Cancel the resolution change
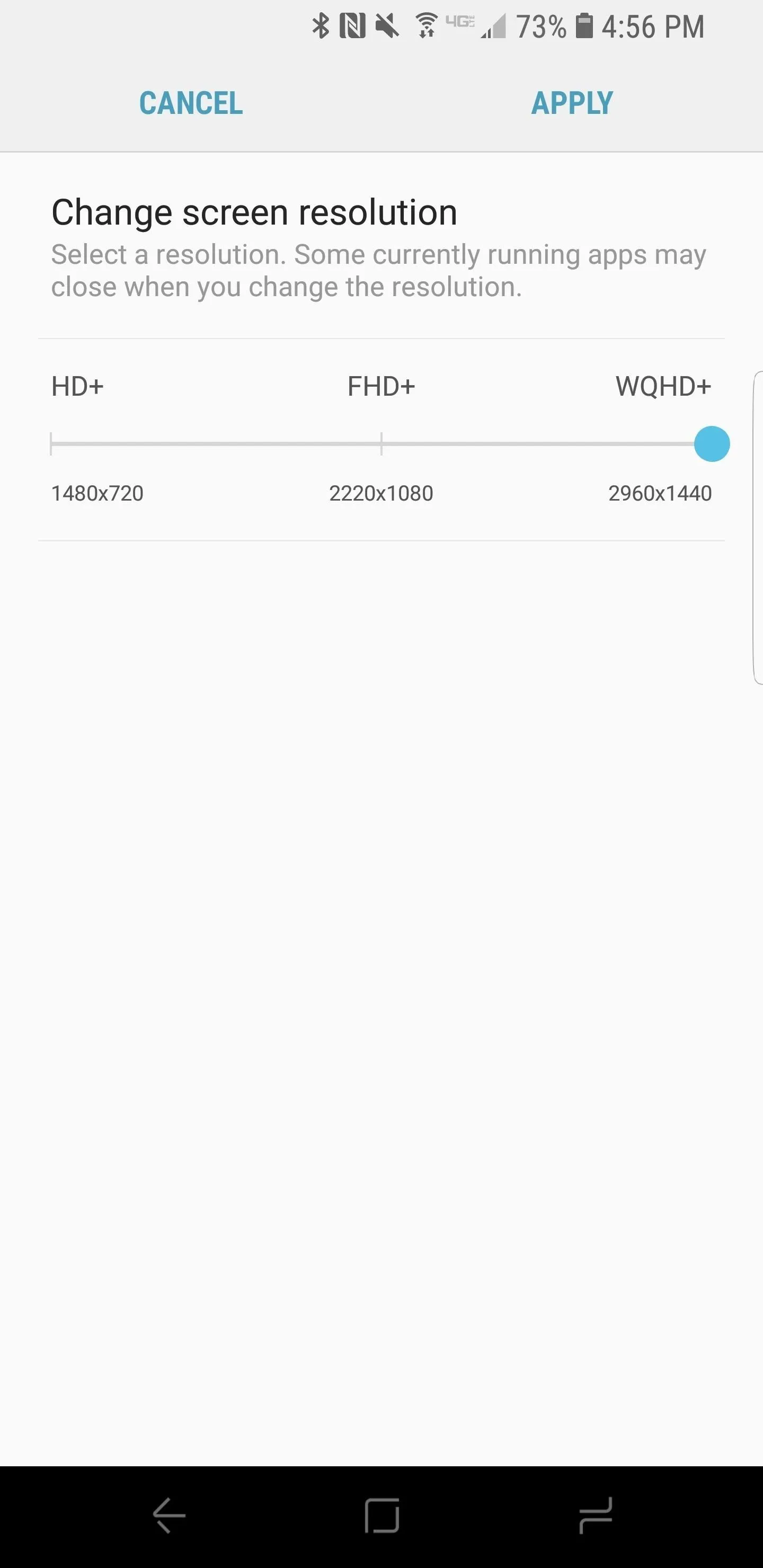 191,103
